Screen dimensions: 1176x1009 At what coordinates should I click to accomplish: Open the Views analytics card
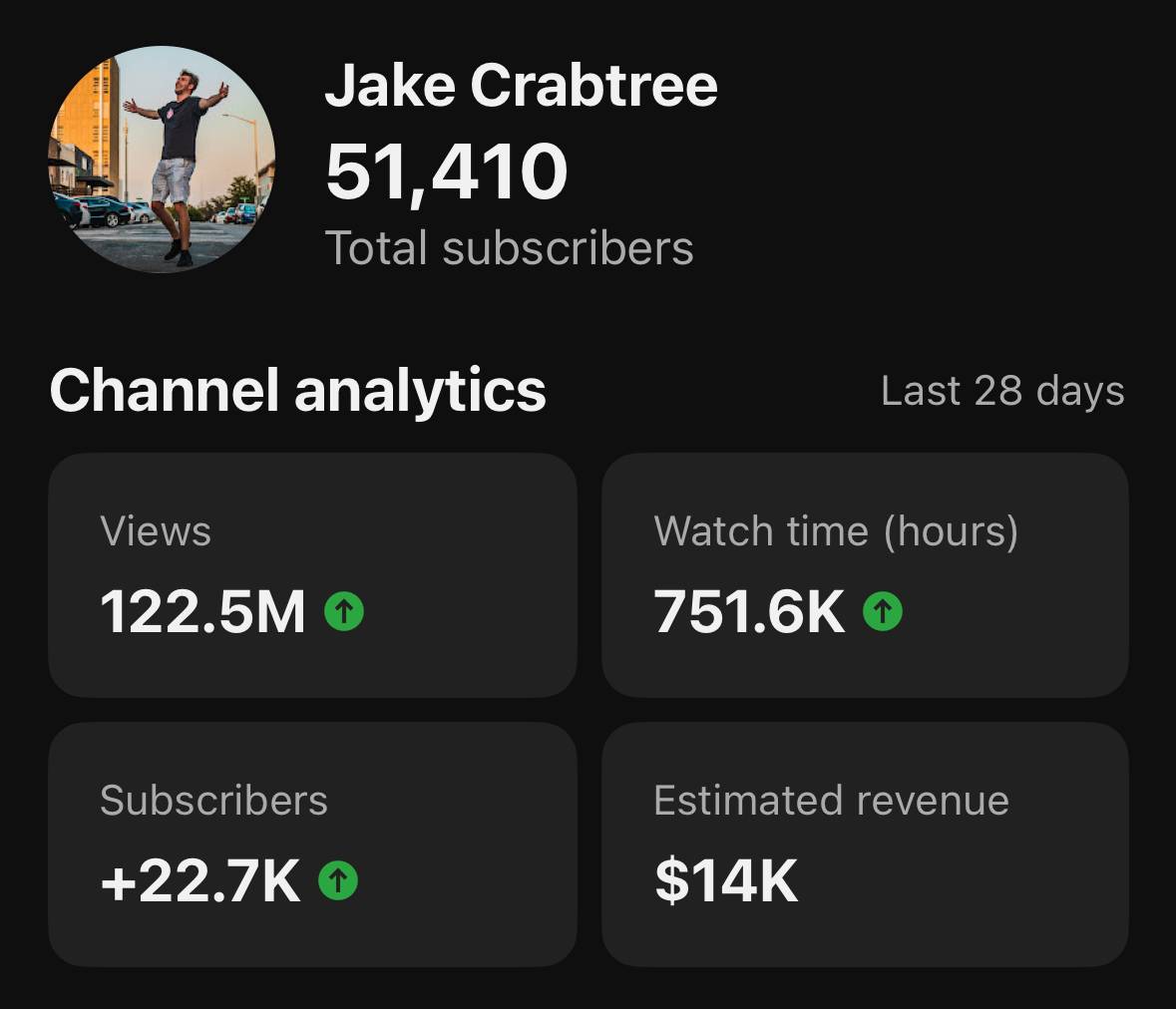[312, 575]
